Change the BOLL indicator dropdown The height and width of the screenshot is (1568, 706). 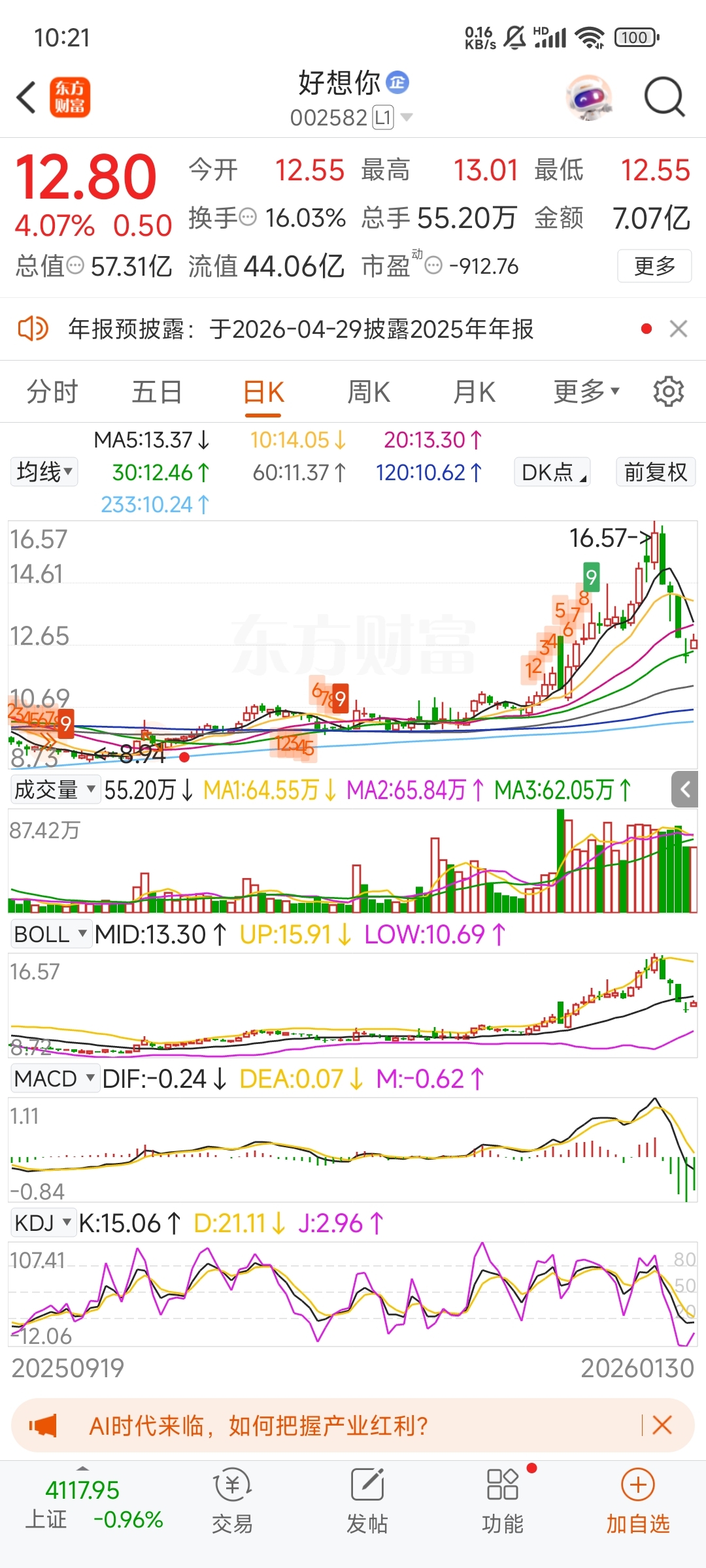pos(50,934)
